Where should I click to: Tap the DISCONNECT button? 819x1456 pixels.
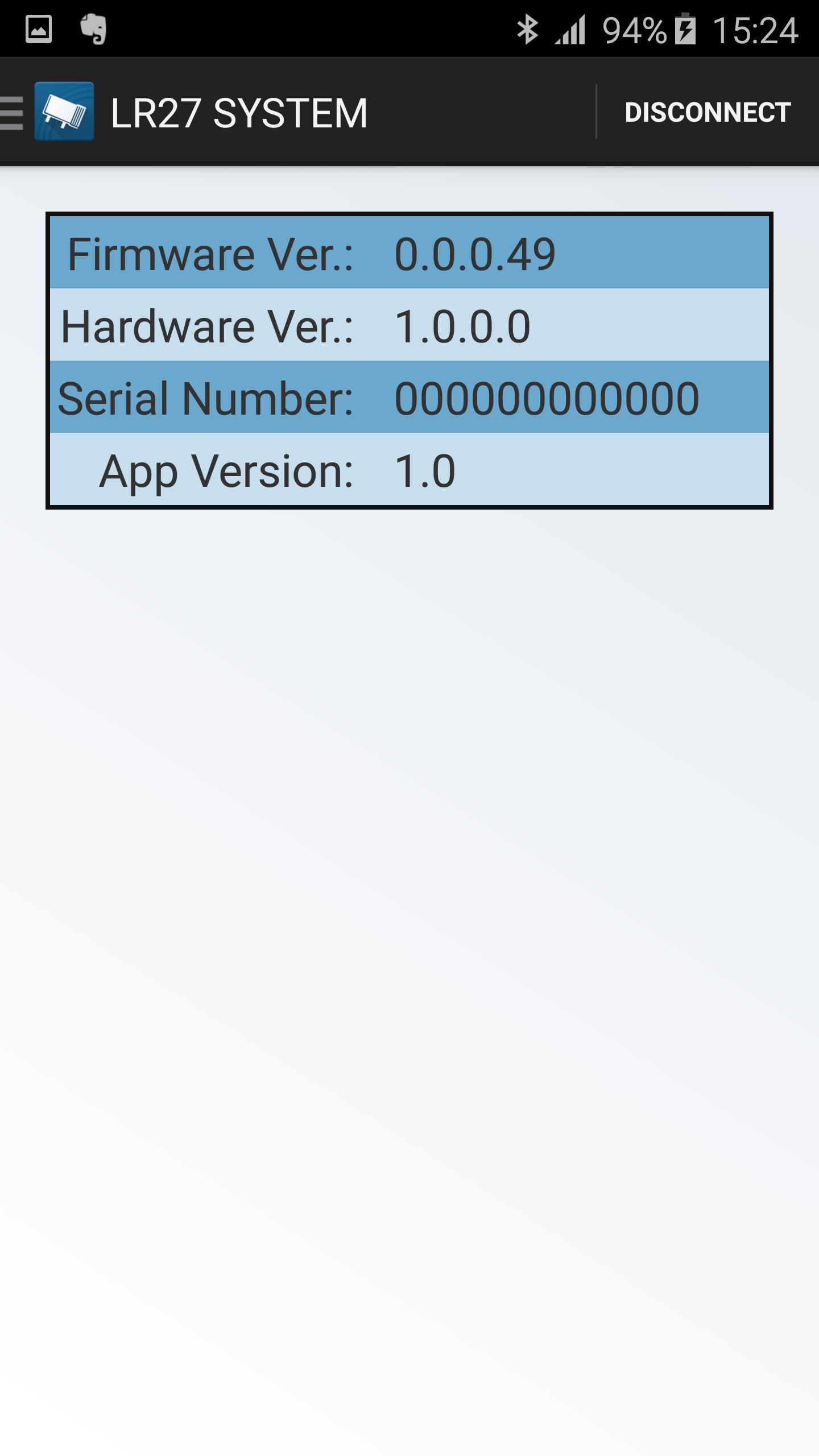[708, 113]
